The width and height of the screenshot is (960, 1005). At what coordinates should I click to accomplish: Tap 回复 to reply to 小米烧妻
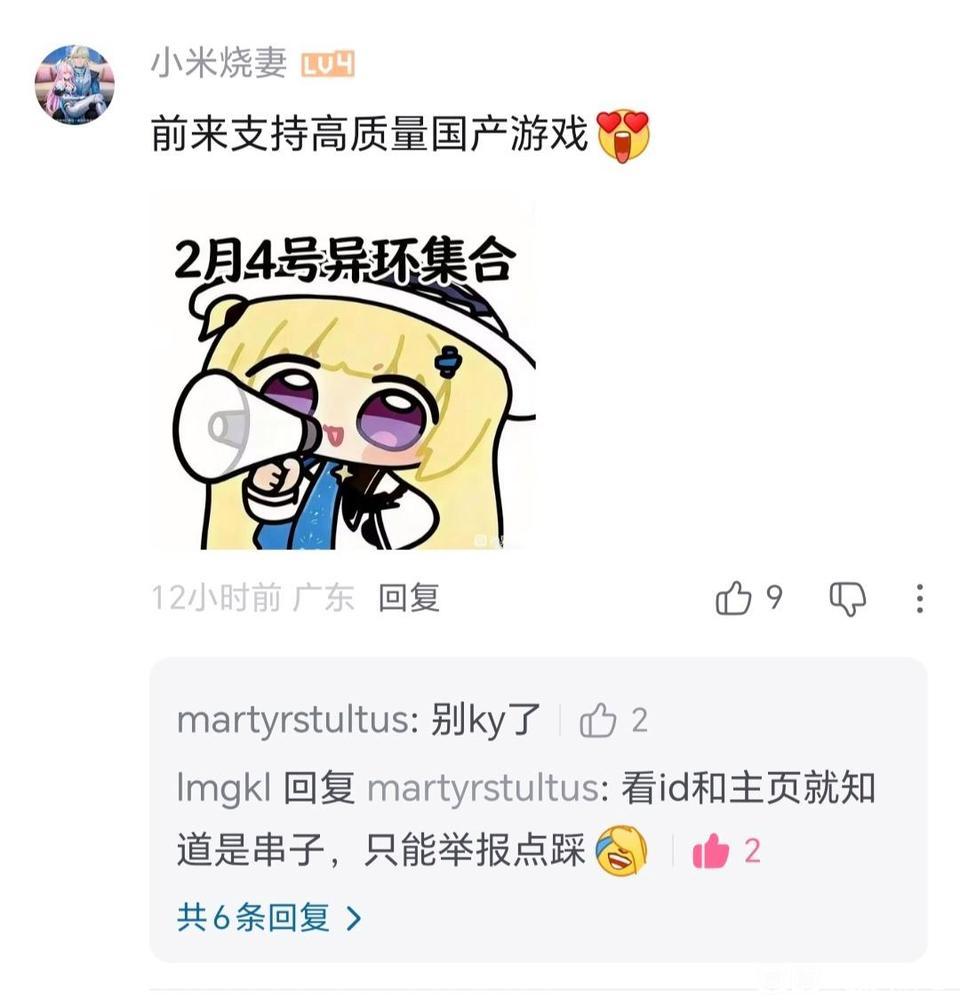click(x=408, y=598)
